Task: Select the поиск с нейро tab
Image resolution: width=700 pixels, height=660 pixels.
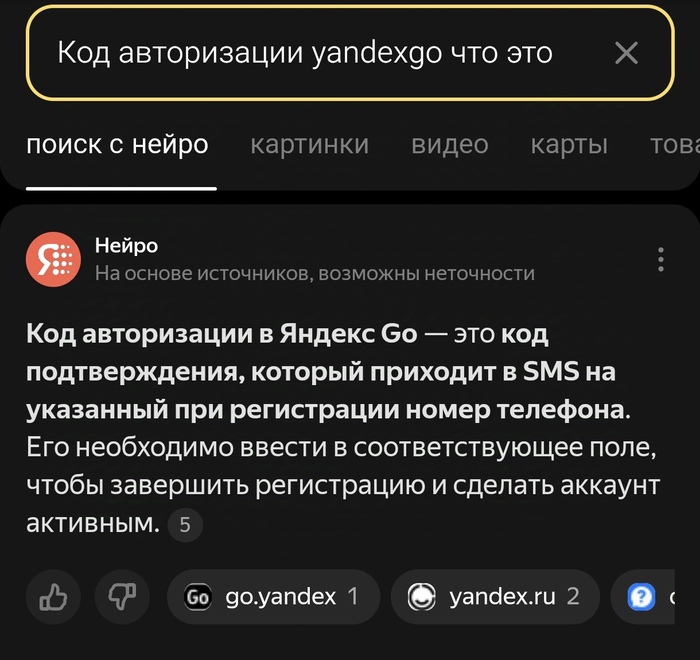Action: tap(117, 145)
